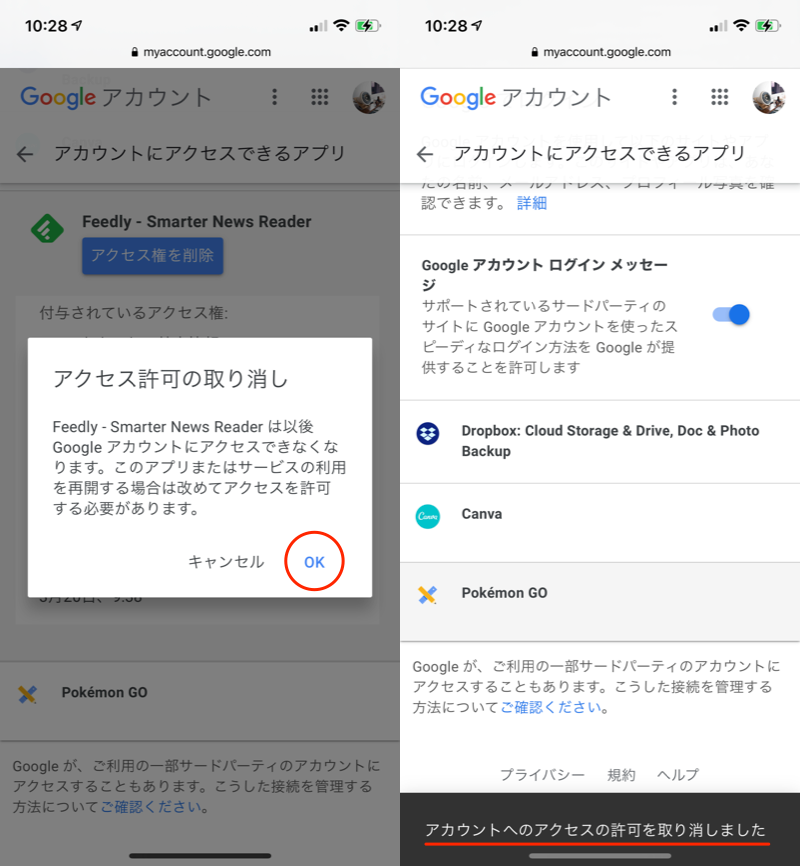The height and width of the screenshot is (866, 800).
Task: Open the 規約 link
Action: (621, 775)
